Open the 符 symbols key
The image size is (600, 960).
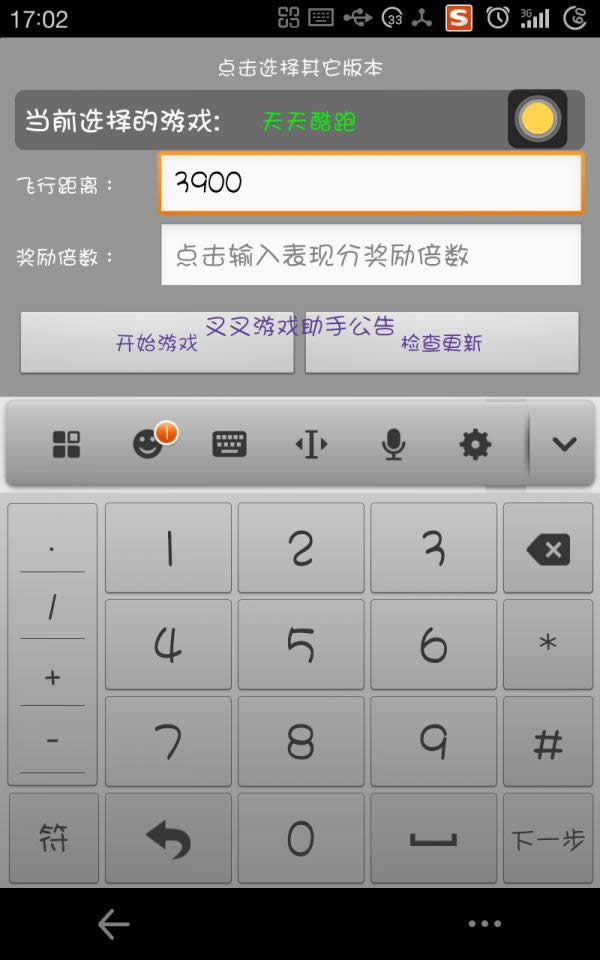click(x=54, y=838)
